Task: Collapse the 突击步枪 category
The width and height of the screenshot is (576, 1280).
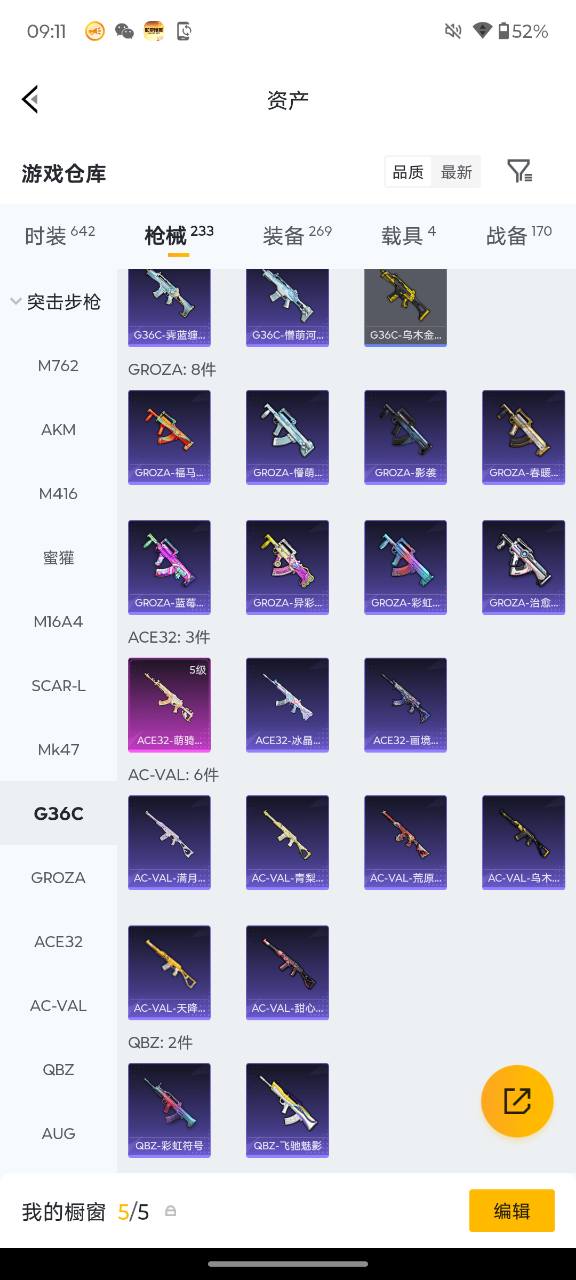Action: pyautogui.click(x=58, y=301)
